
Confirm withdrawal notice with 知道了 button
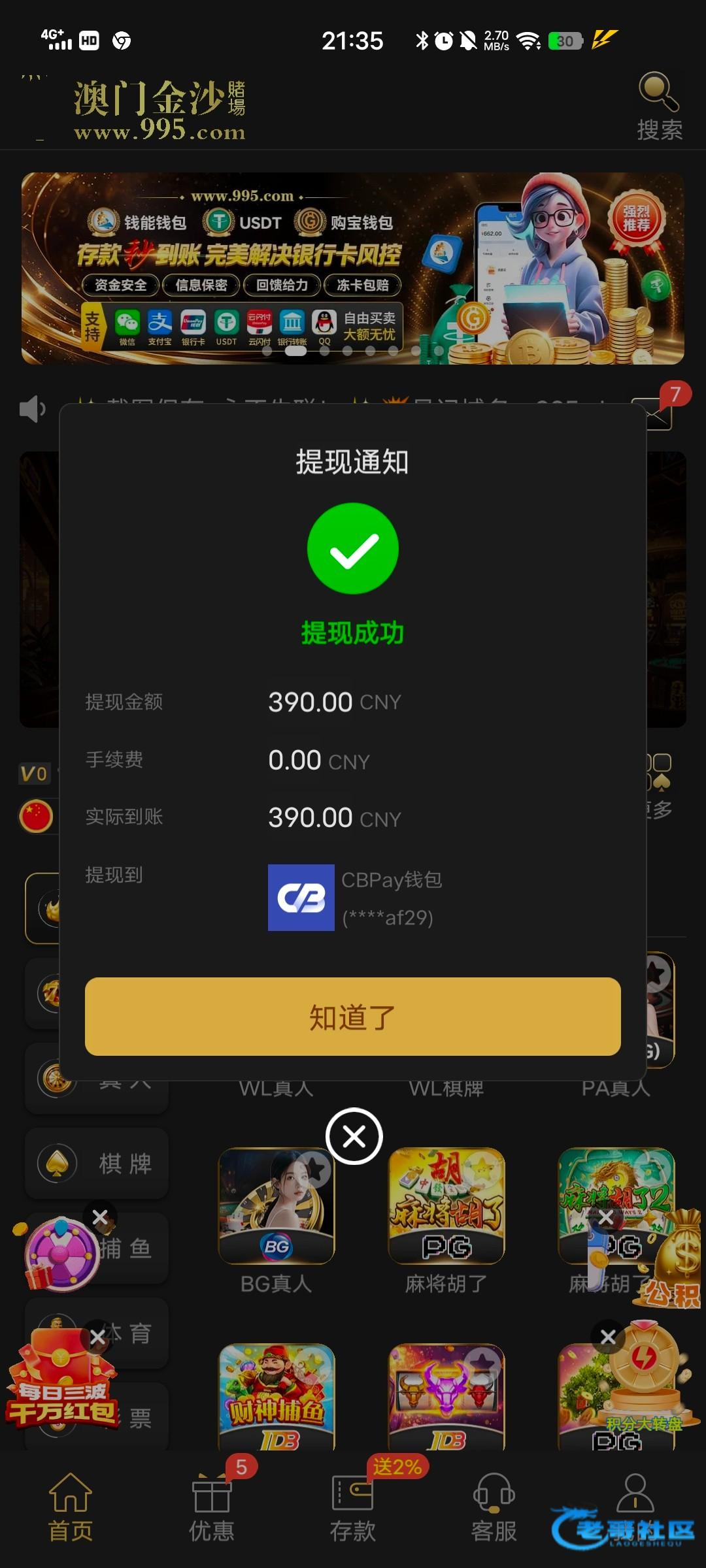point(353,1017)
